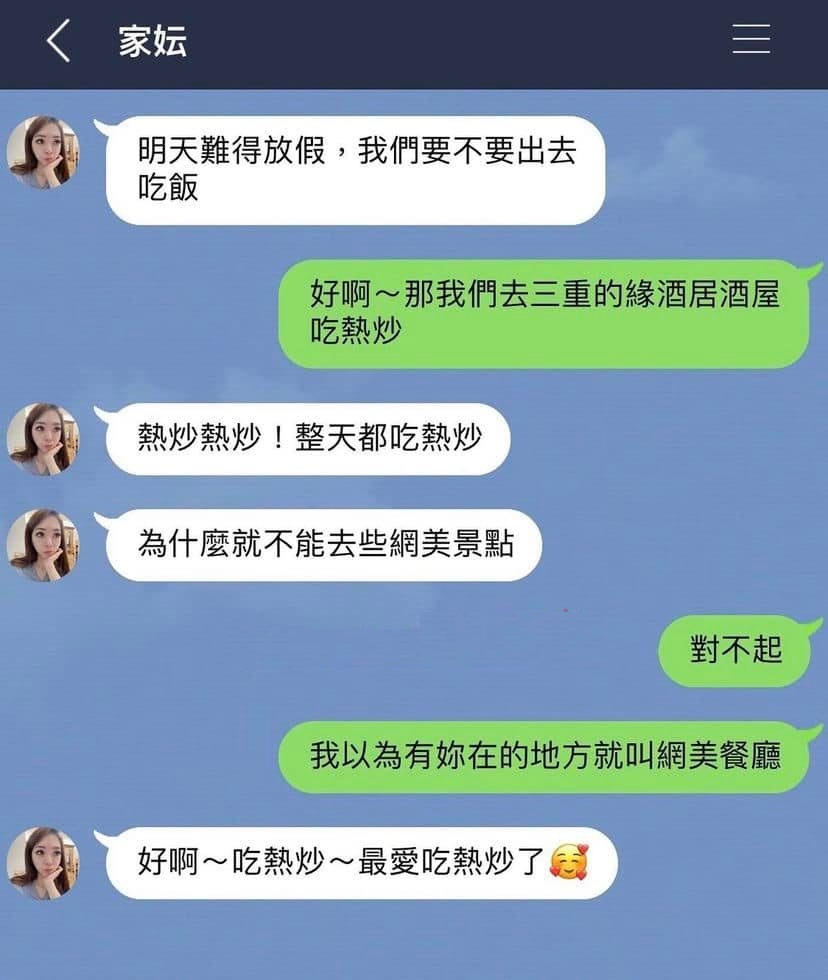The width and height of the screenshot is (828, 980).
Task: Open 家妘's profile picture beside 明天難得放假 message
Action: click(x=42, y=153)
